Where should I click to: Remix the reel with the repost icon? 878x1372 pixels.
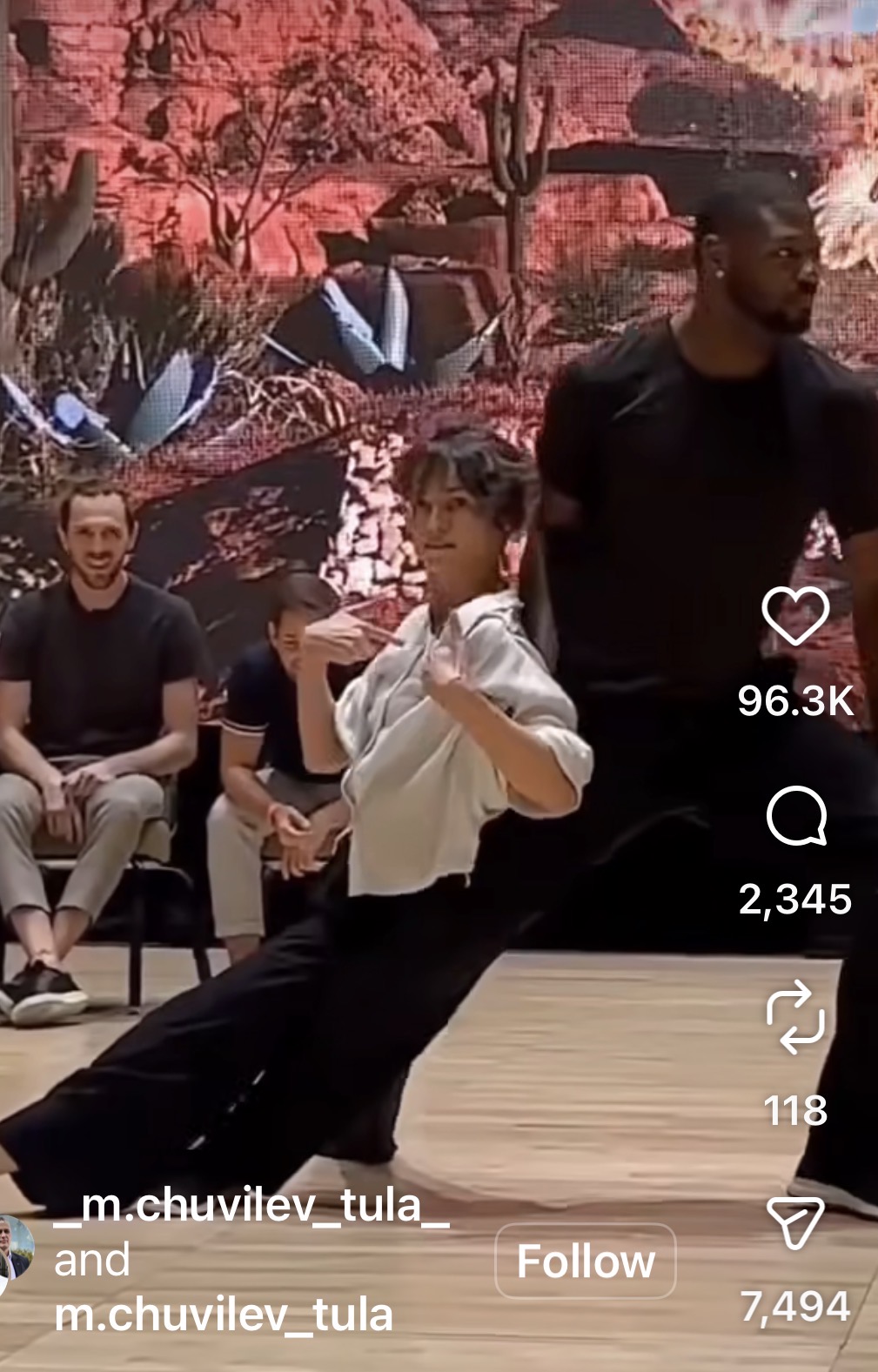[x=798, y=1019]
